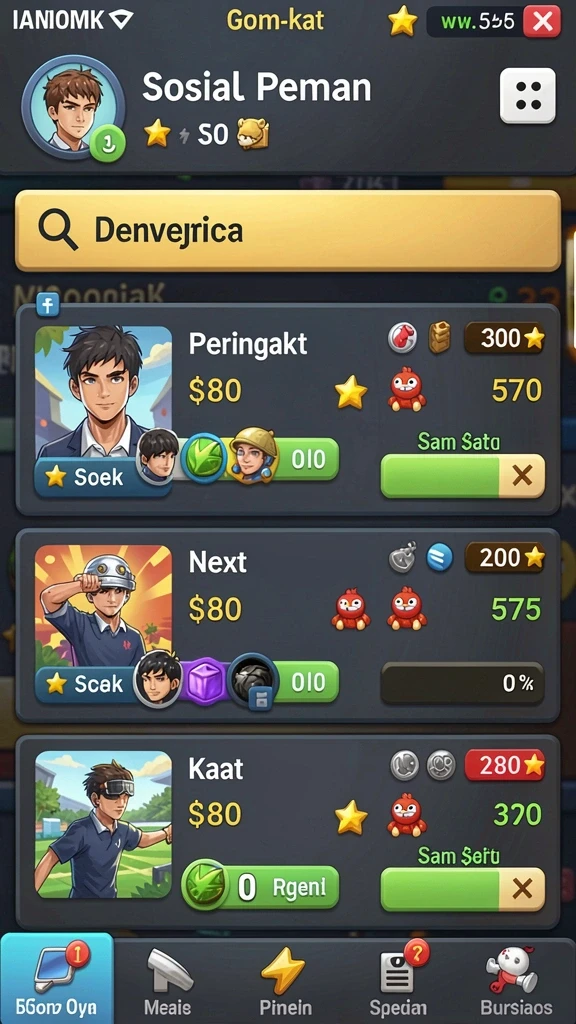Open the Next player card
This screenshot has height=1024, width=576.
pos(287,625)
